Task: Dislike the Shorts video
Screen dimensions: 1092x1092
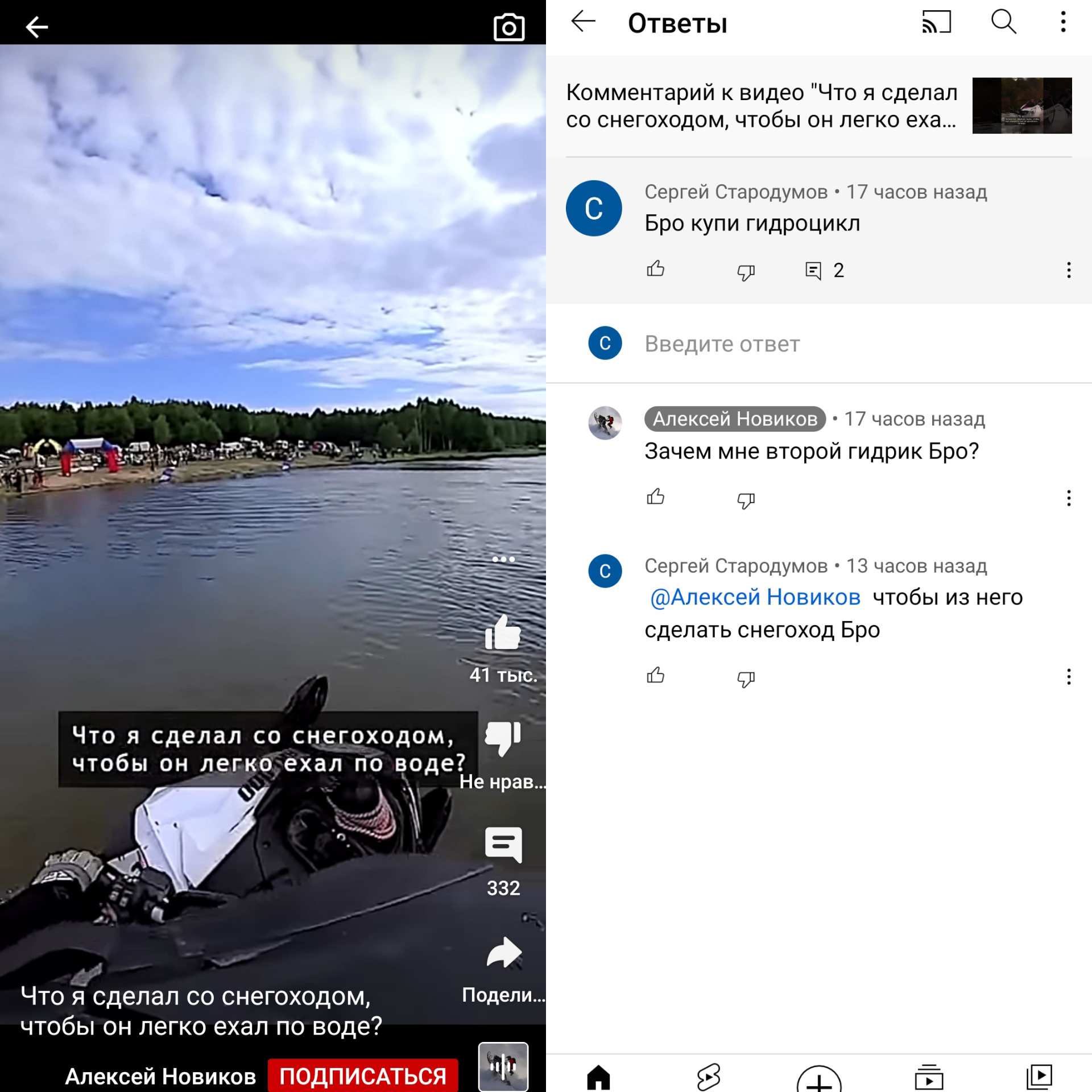Action: 503,738
